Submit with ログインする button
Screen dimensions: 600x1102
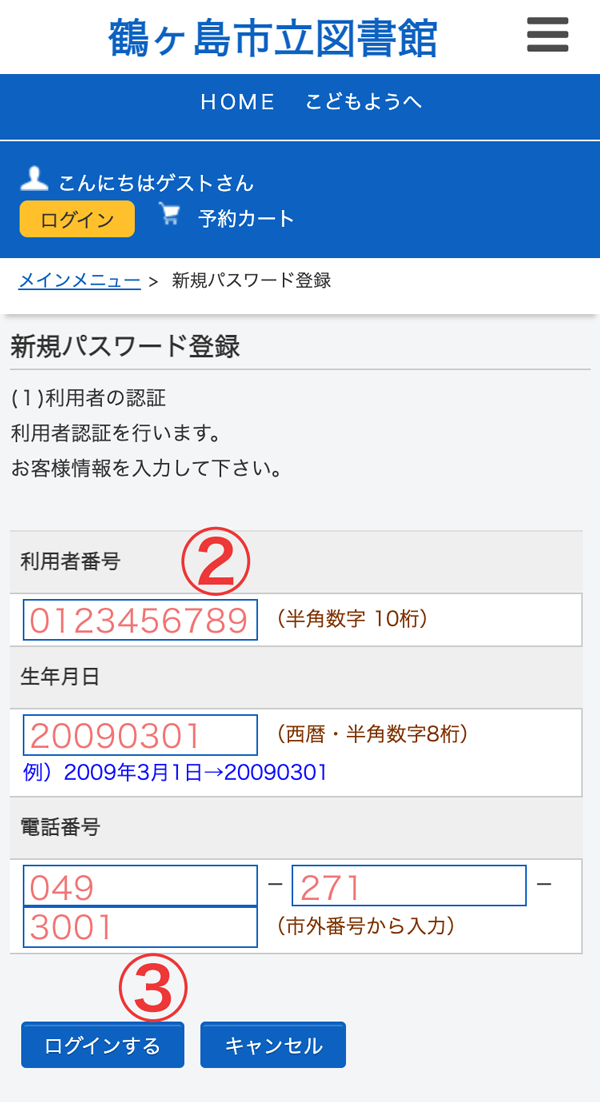pyautogui.click(x=103, y=1045)
